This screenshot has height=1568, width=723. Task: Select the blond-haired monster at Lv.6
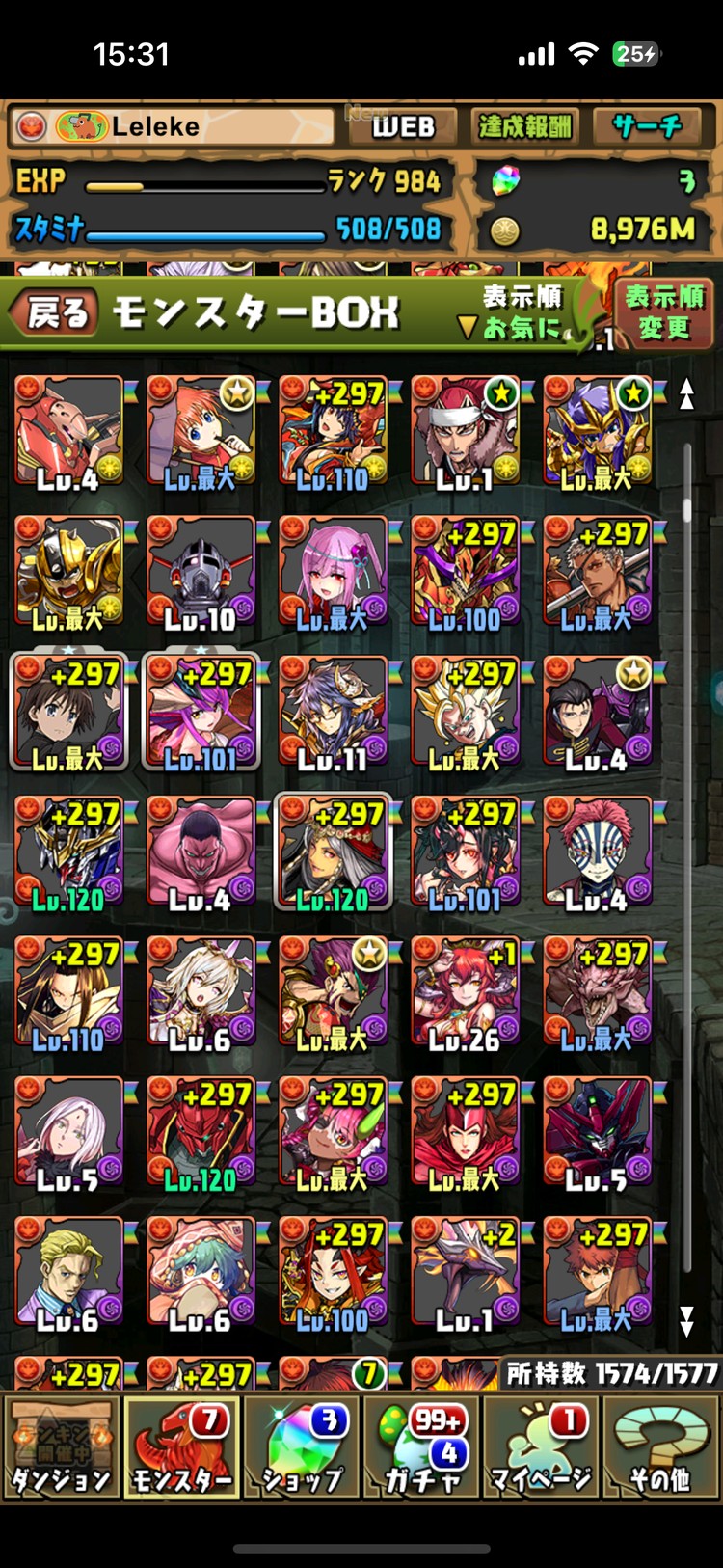pos(69,1272)
